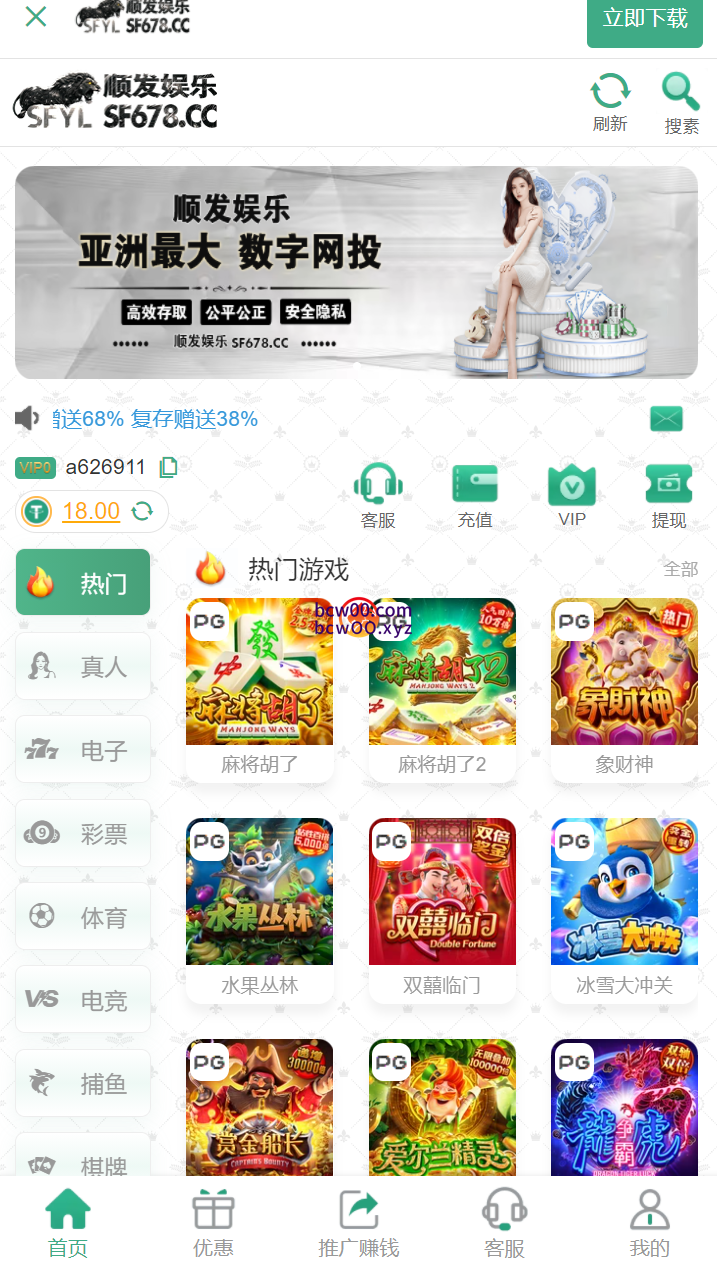Tap the 立即下载 download button
The height and width of the screenshot is (1261, 717).
coord(645,19)
